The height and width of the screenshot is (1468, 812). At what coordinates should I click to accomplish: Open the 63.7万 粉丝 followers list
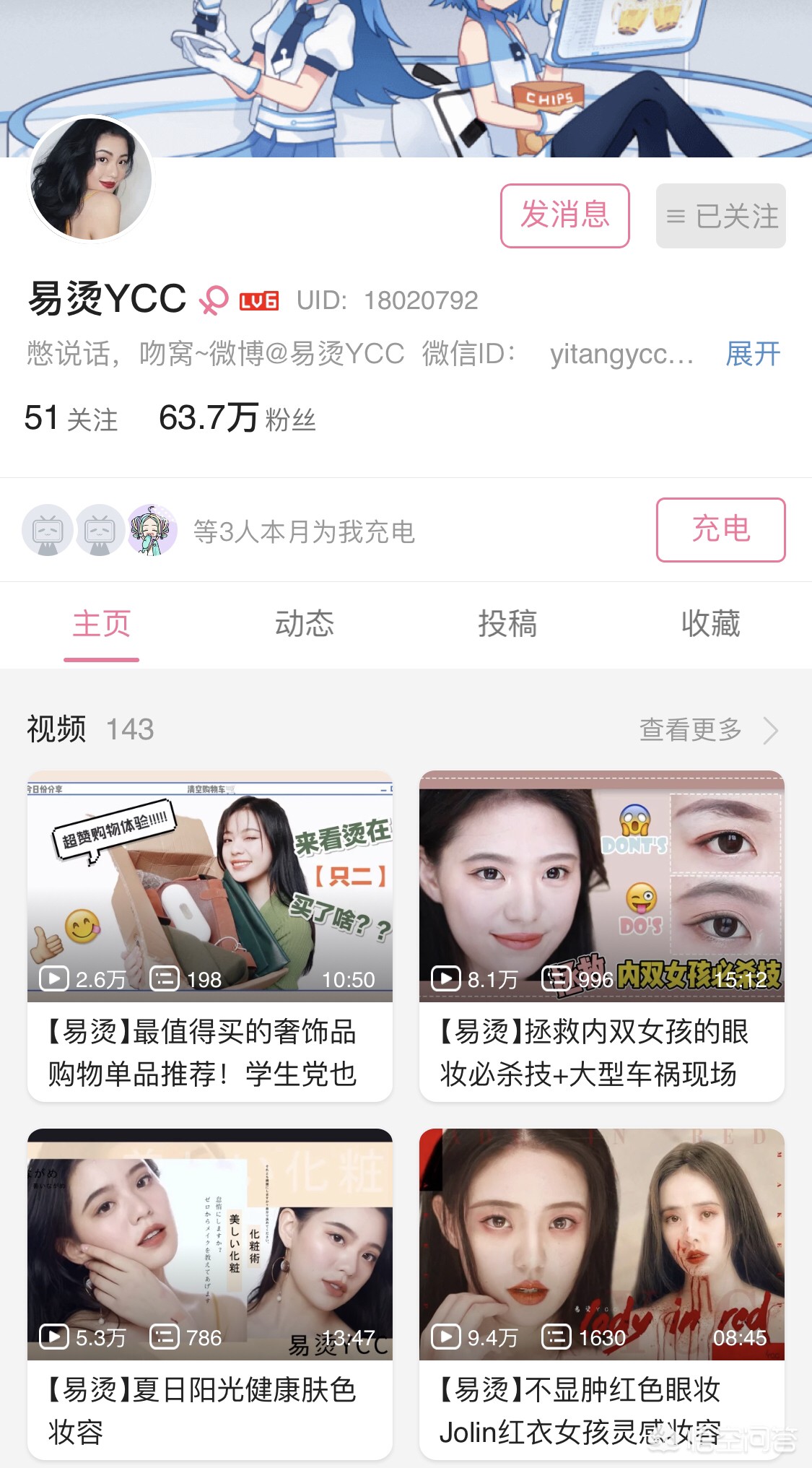pyautogui.click(x=237, y=418)
